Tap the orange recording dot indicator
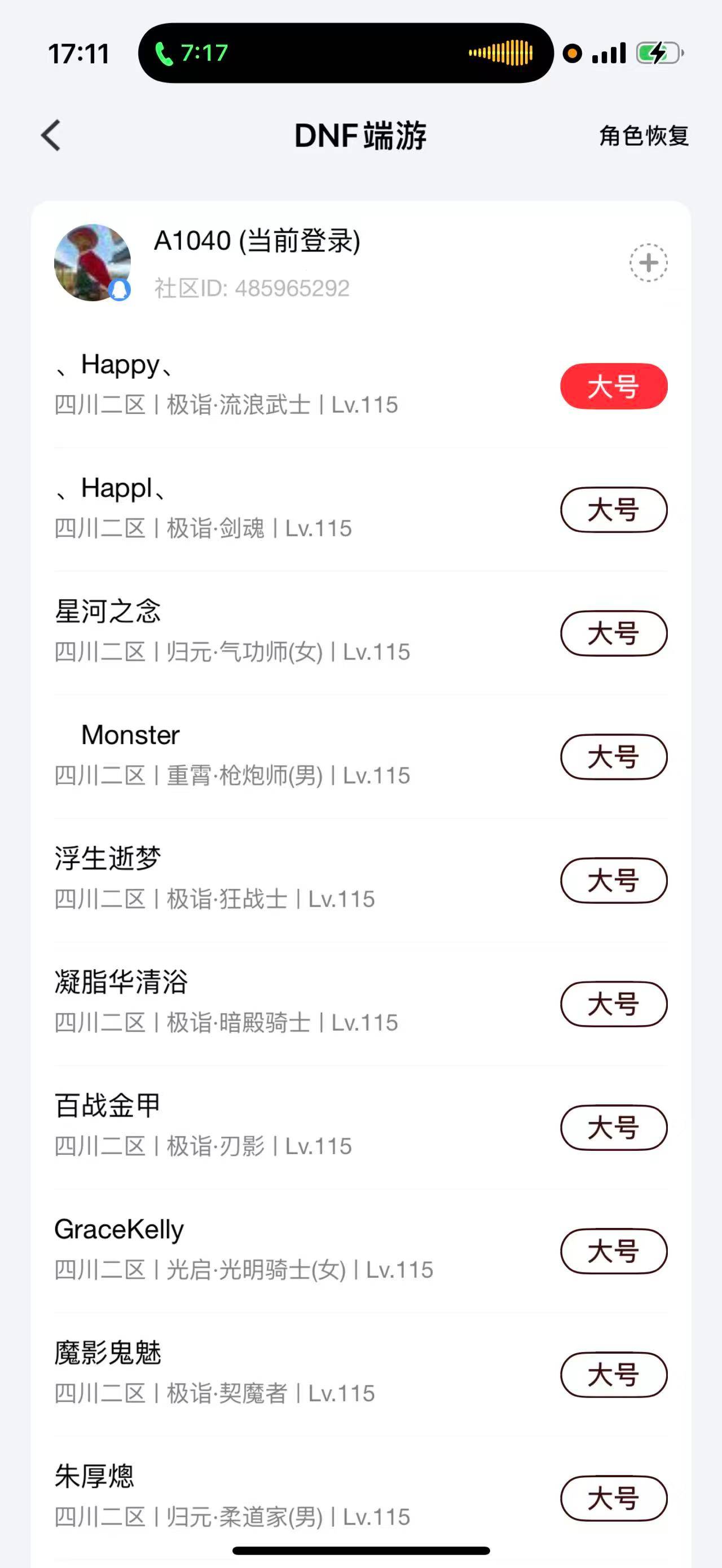 (x=573, y=54)
